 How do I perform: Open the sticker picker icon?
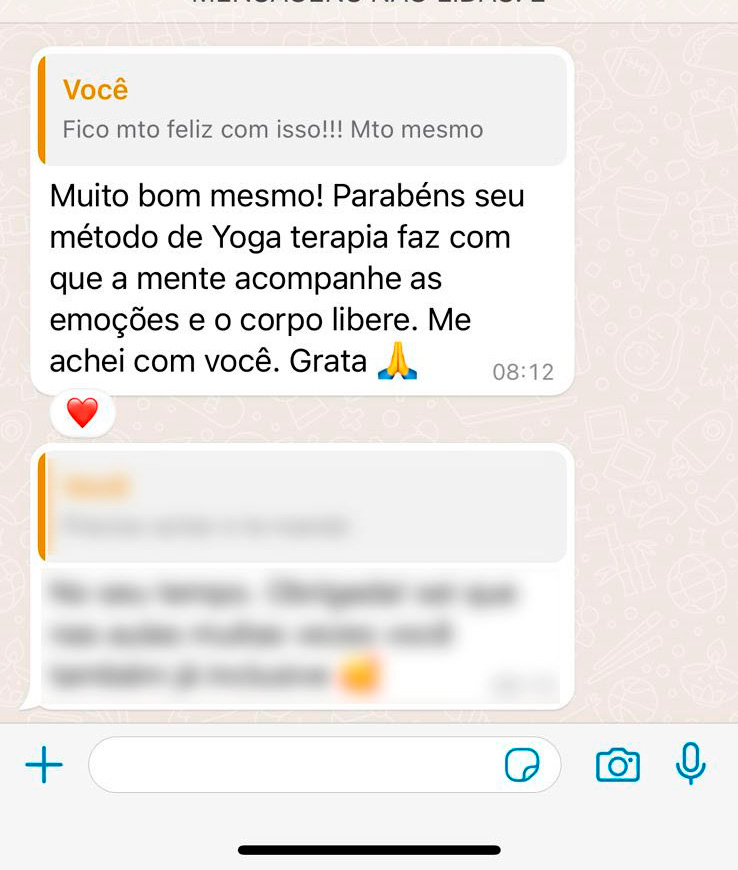pyautogui.click(x=521, y=766)
